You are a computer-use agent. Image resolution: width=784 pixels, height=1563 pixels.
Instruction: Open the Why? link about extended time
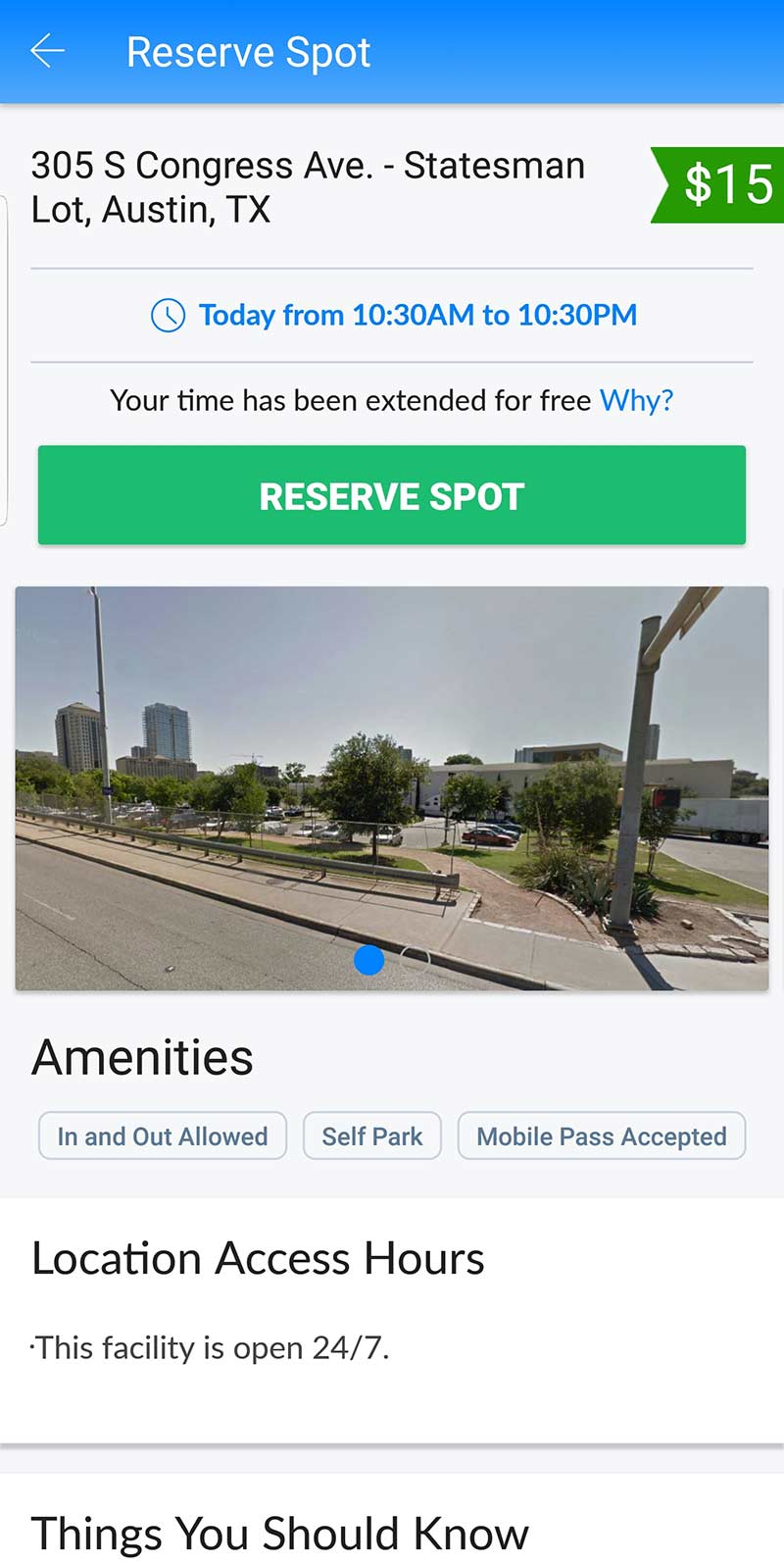[636, 400]
